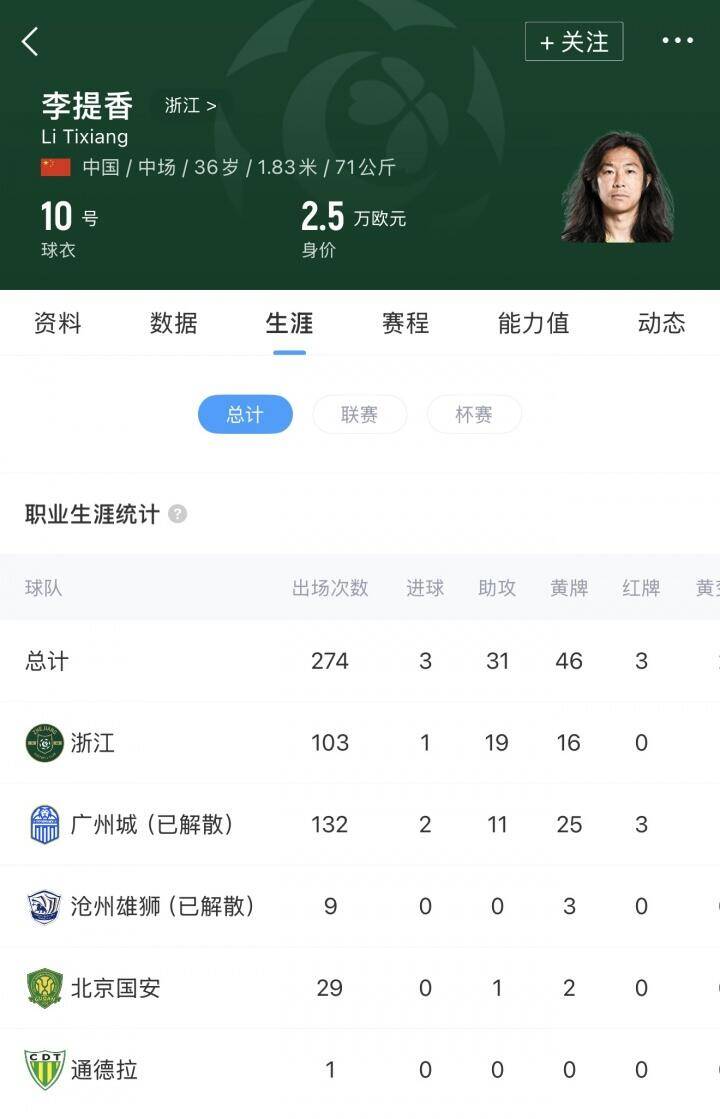Expand the 浙江 team link beside player name
Screen dimensions: 720x1119
click(x=190, y=103)
